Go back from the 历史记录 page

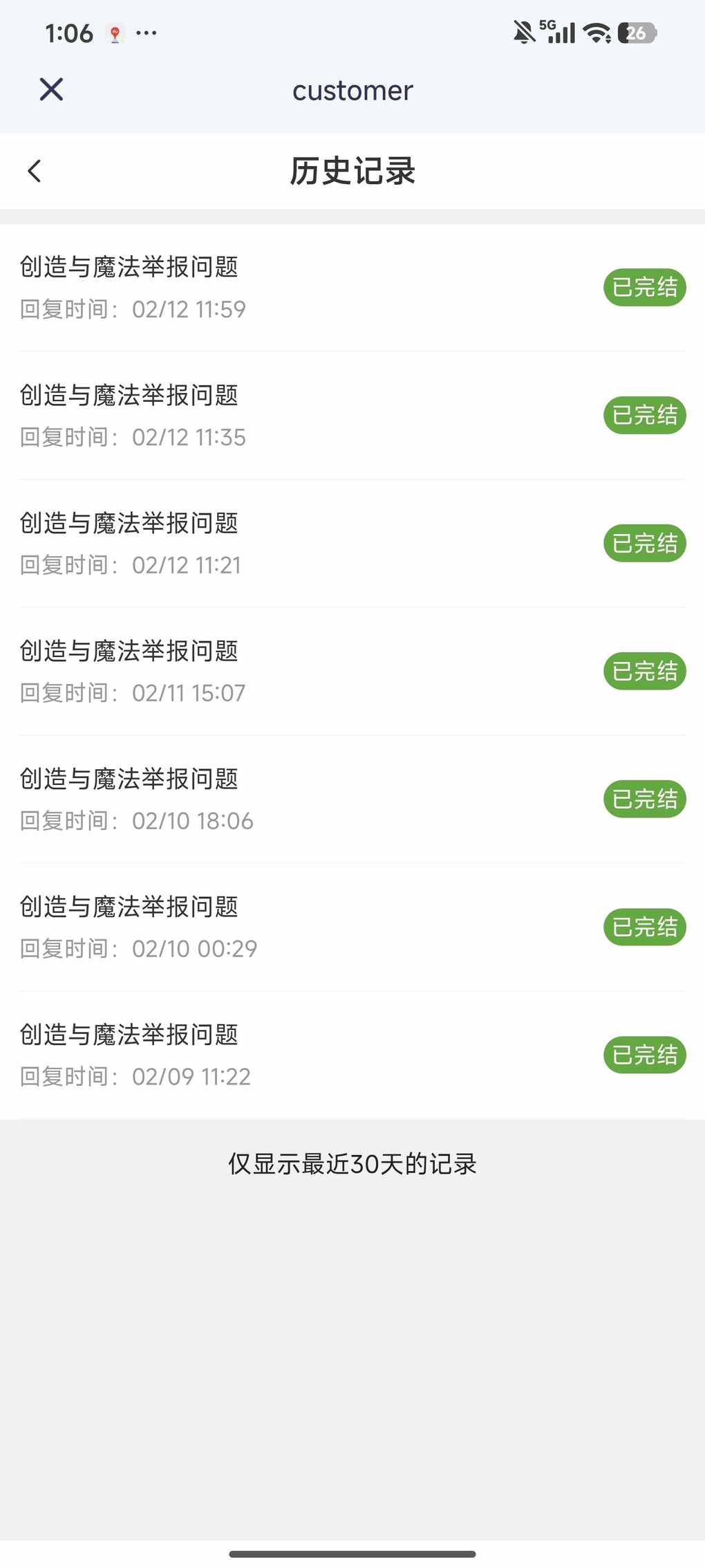(35, 172)
